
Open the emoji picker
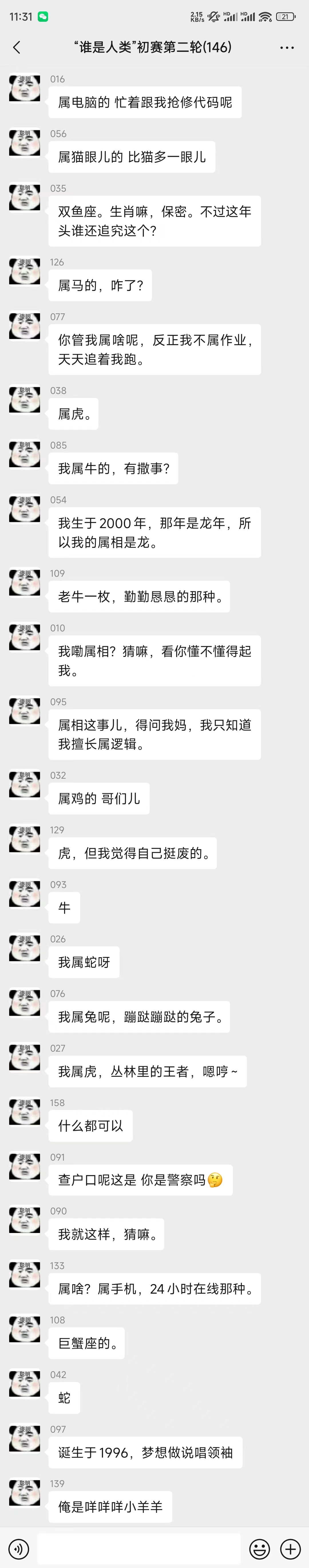[260, 1548]
